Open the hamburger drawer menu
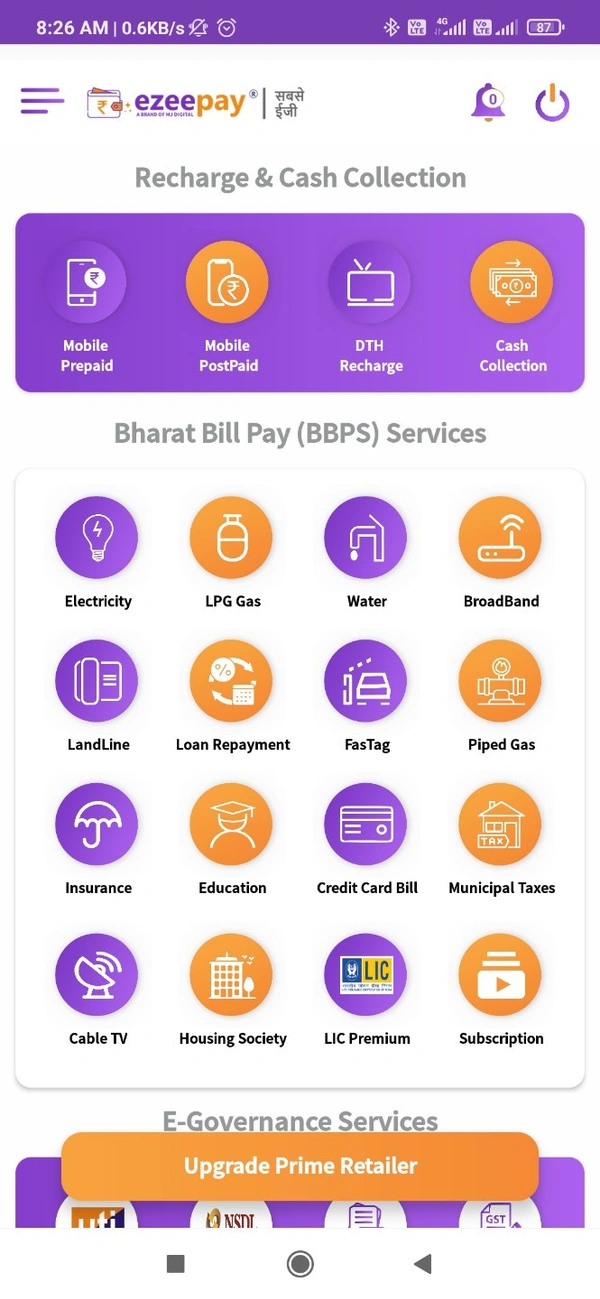Screen dimensions: 600x1299 click(42, 101)
